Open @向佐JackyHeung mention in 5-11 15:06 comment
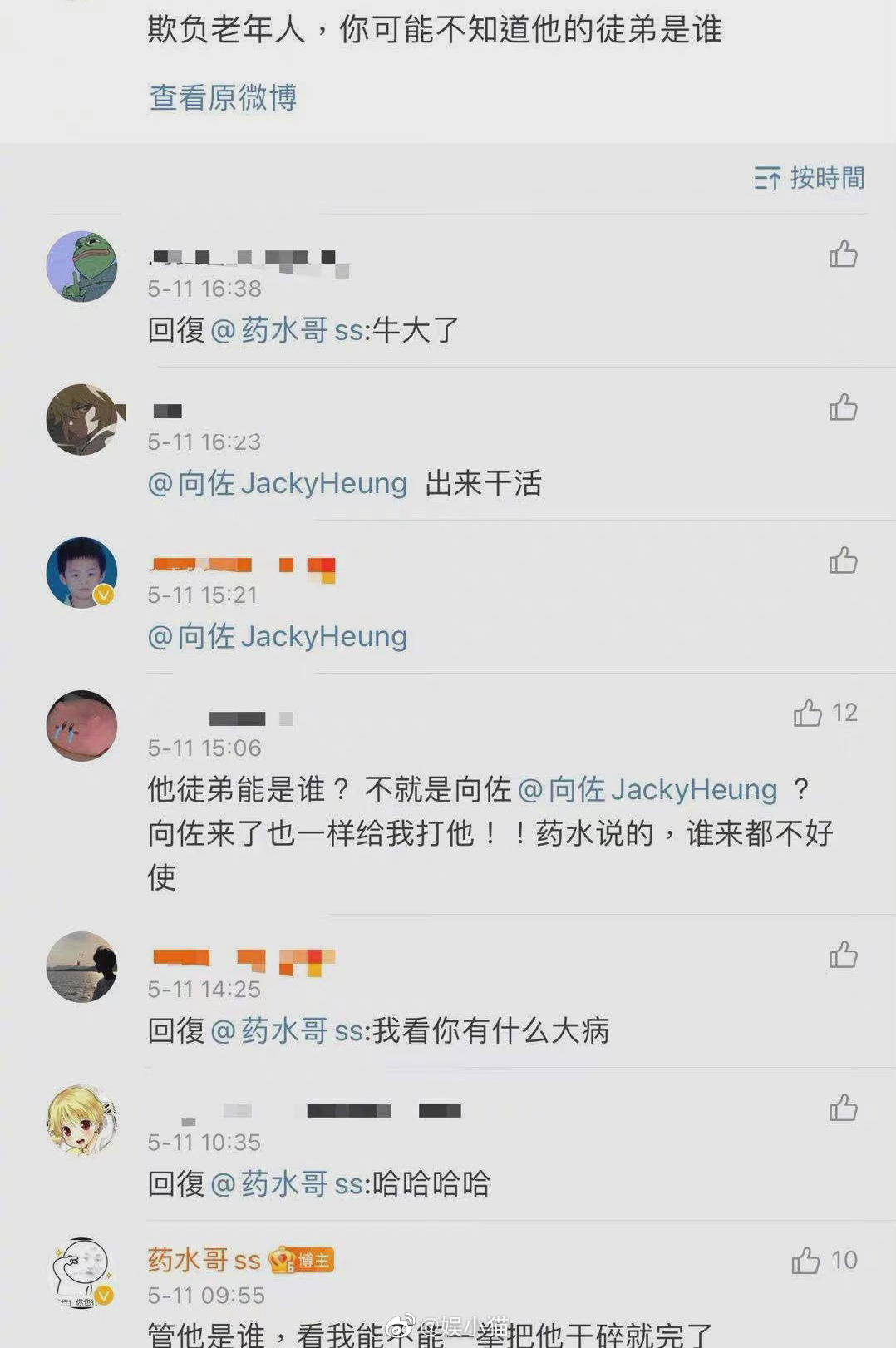The width and height of the screenshot is (896, 1348). click(x=647, y=789)
